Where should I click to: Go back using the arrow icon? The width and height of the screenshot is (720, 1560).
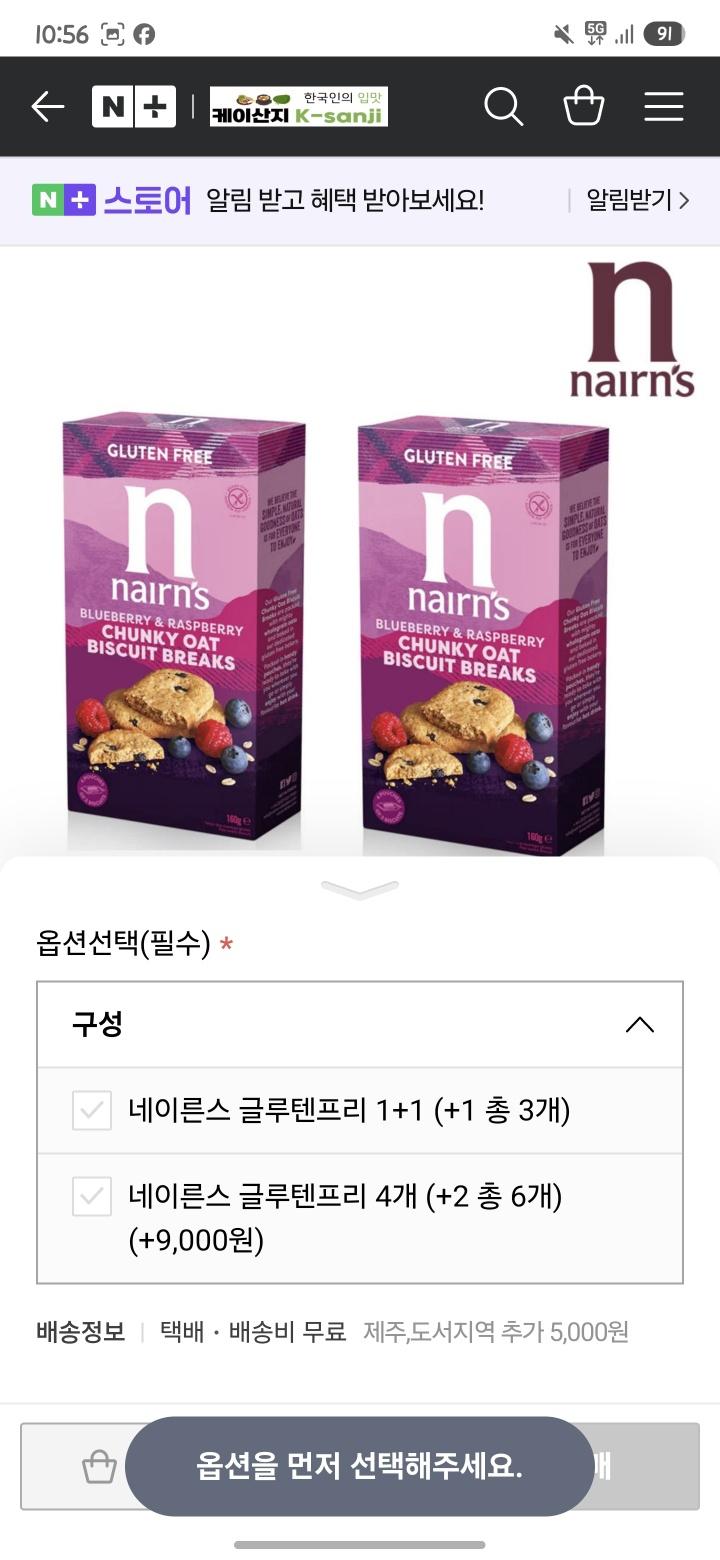pos(47,107)
